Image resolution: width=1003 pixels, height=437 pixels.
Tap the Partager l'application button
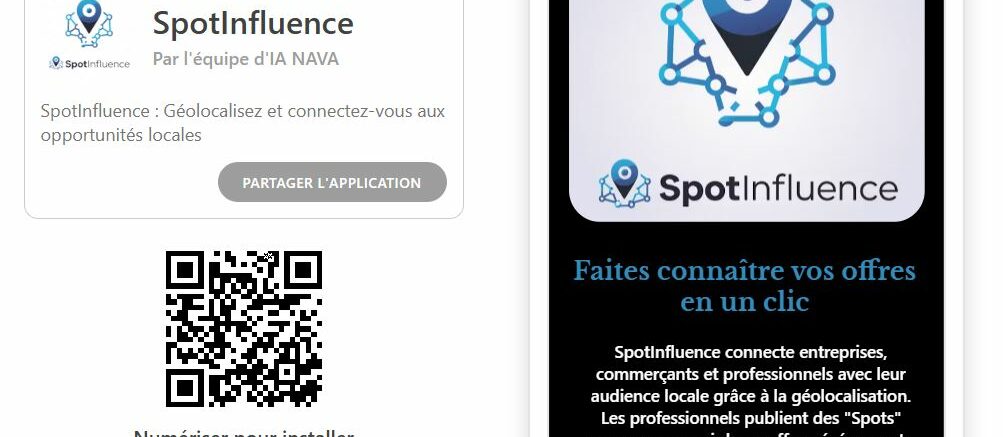[x=332, y=183]
